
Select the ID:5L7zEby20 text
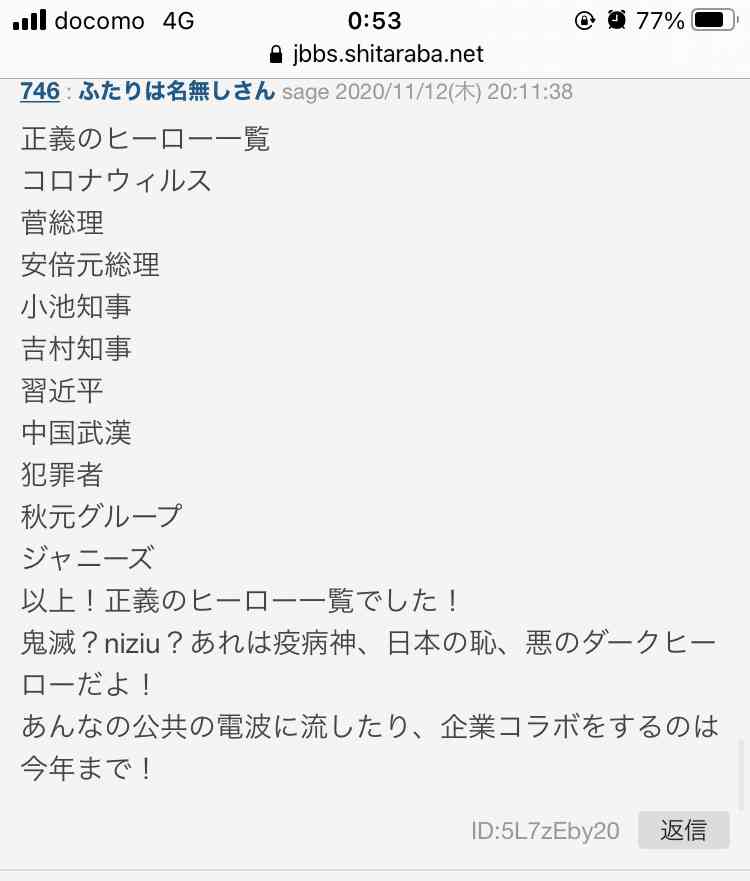pos(545,830)
